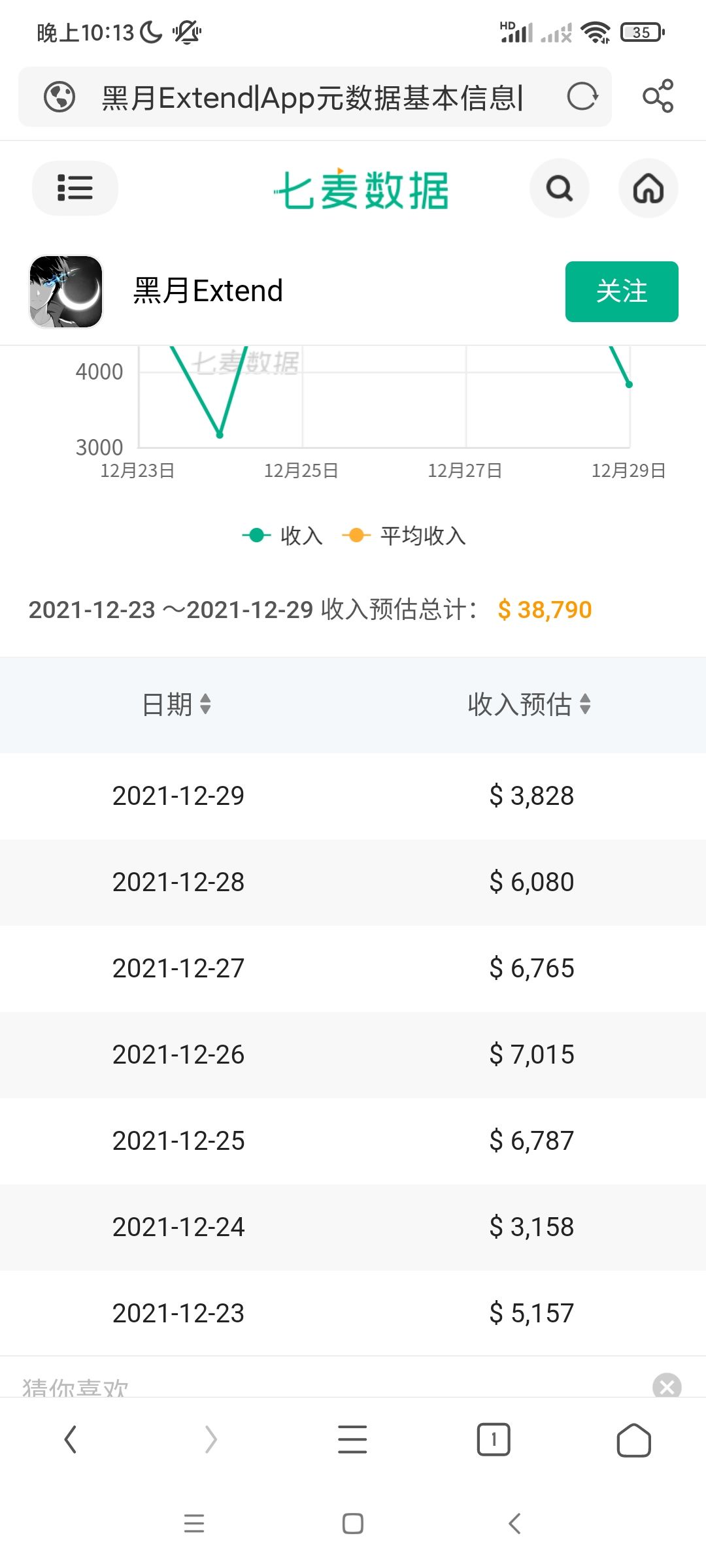Open the browser menu with three lines
The image size is (706, 1568).
[x=352, y=1439]
